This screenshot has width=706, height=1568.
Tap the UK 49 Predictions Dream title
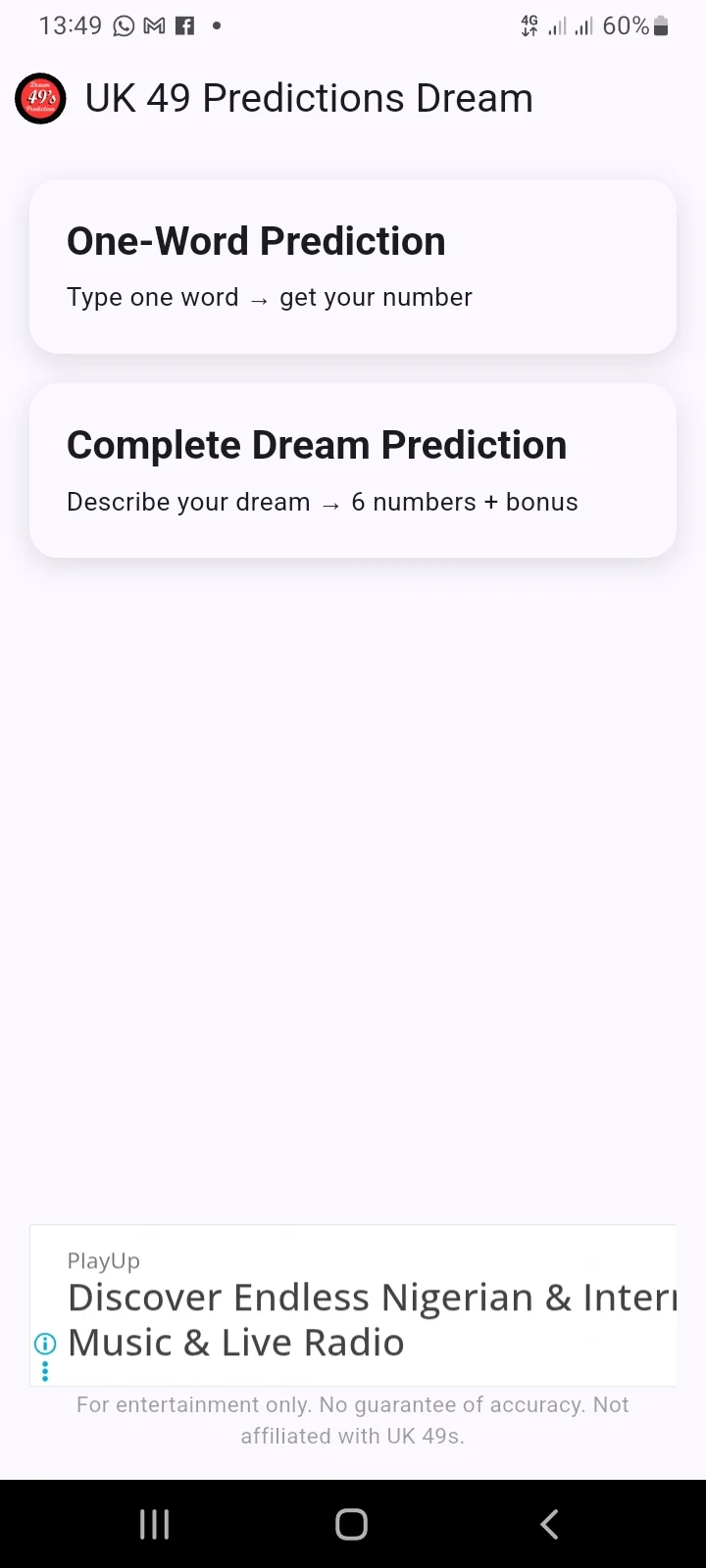pos(308,98)
